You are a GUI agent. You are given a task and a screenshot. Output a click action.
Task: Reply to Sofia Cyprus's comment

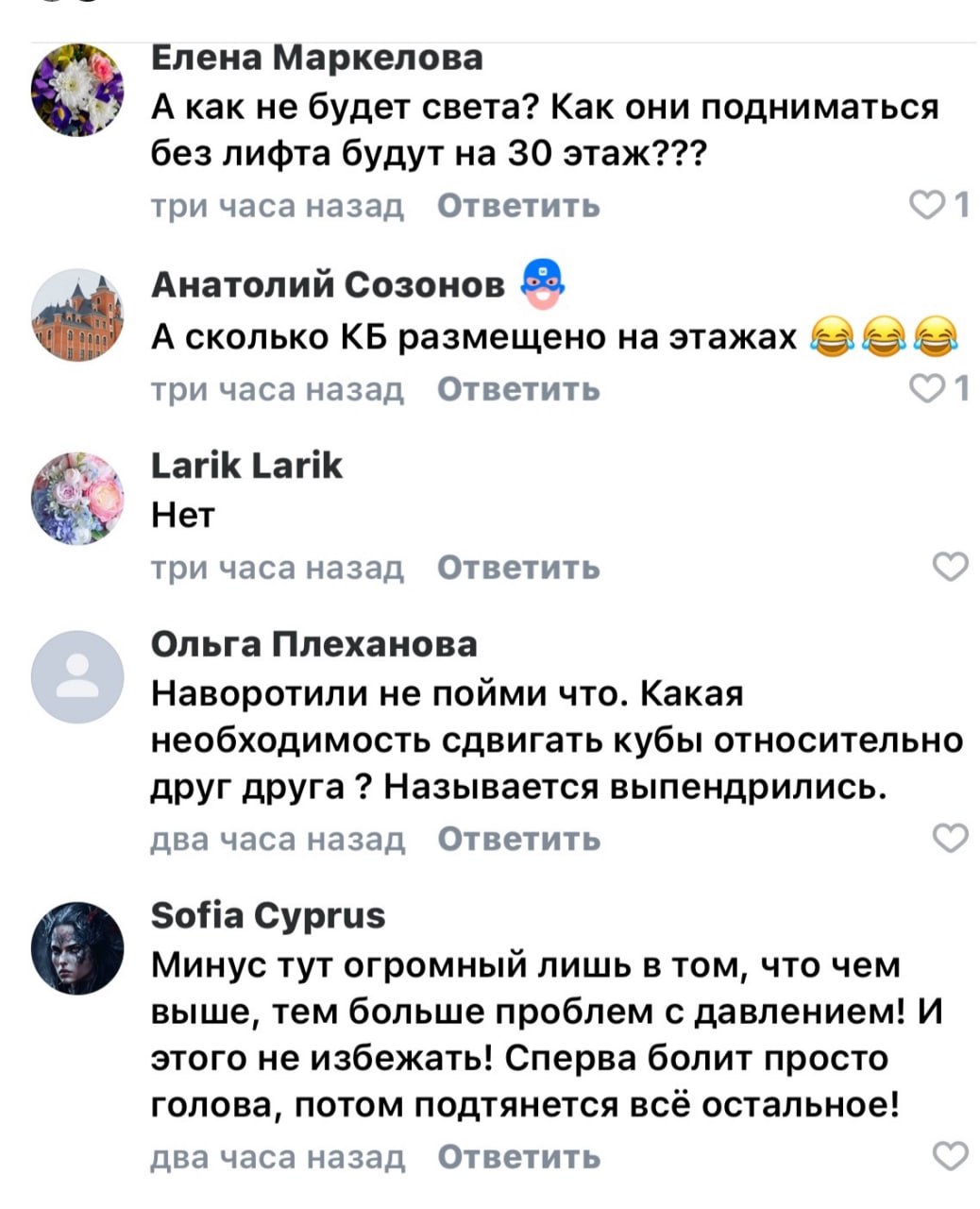[518, 1157]
